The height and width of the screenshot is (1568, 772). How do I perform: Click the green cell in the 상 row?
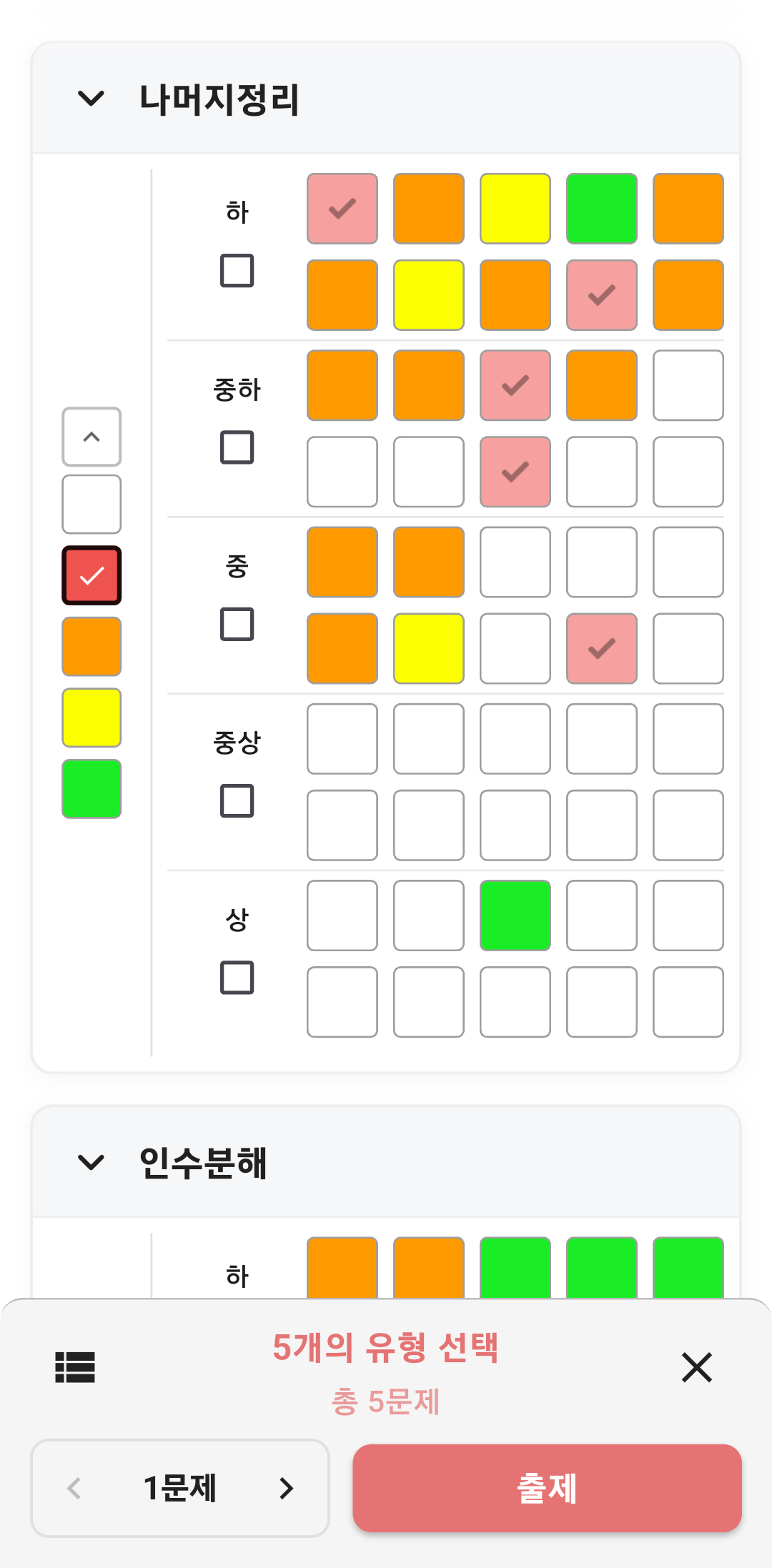515,917
